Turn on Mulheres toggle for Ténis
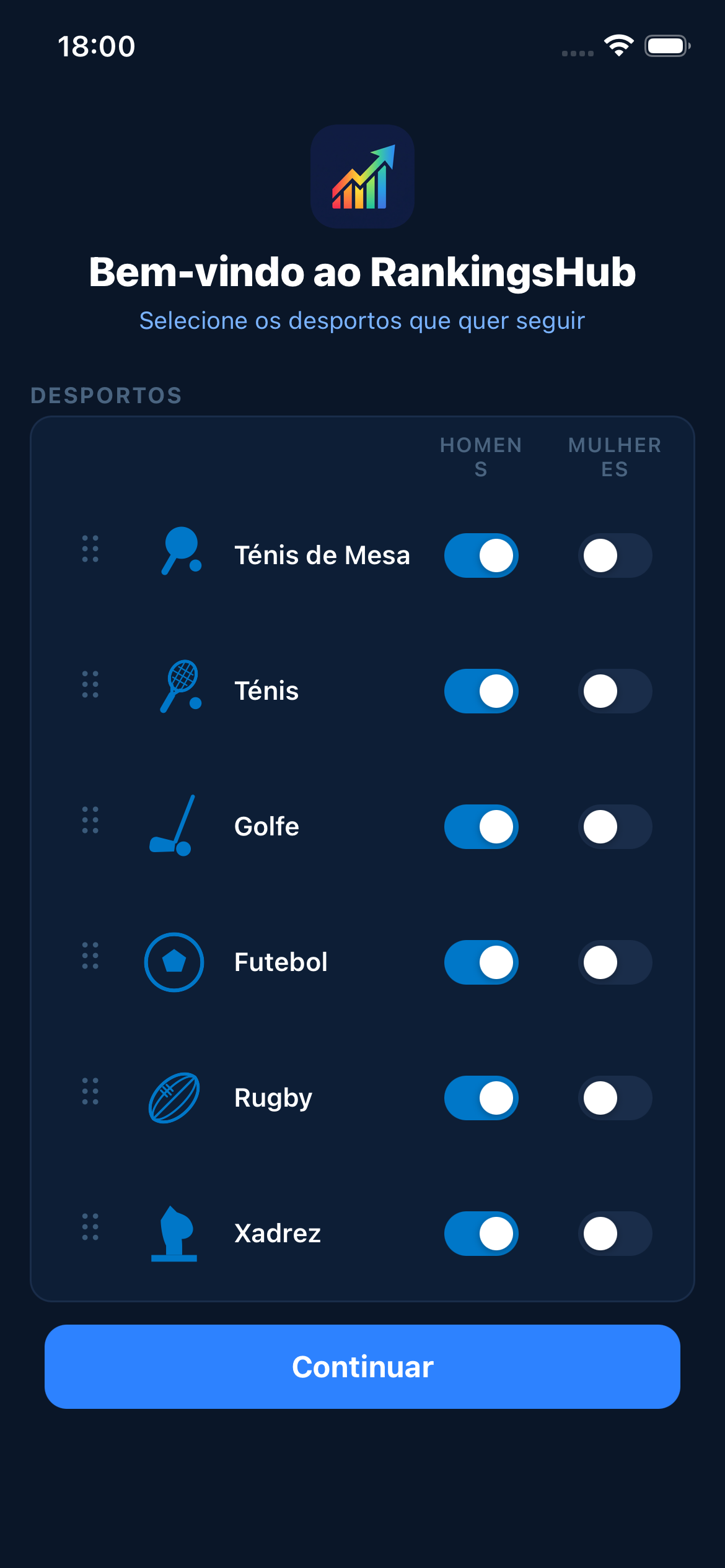Image resolution: width=725 pixels, height=1568 pixels. (615, 691)
